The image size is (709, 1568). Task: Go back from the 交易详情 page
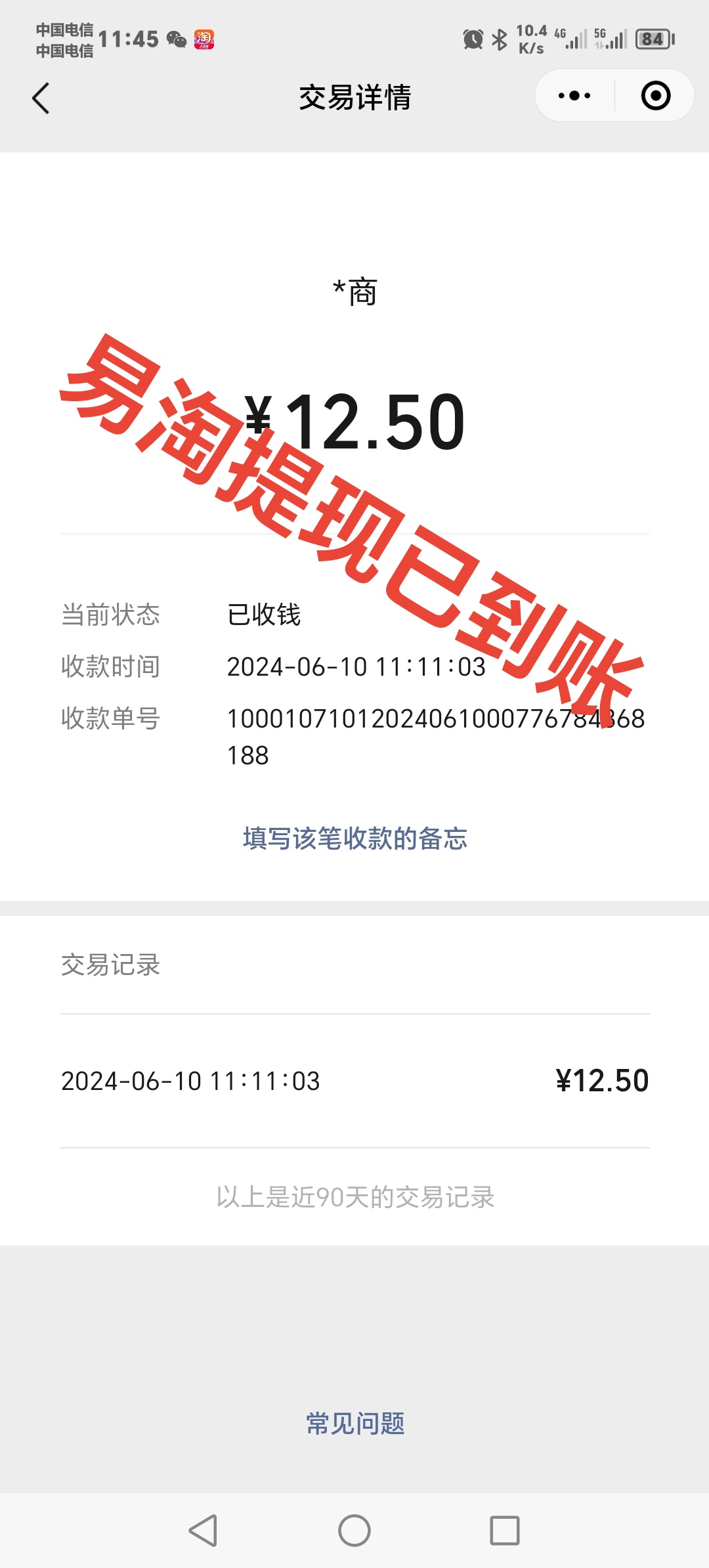tap(41, 98)
